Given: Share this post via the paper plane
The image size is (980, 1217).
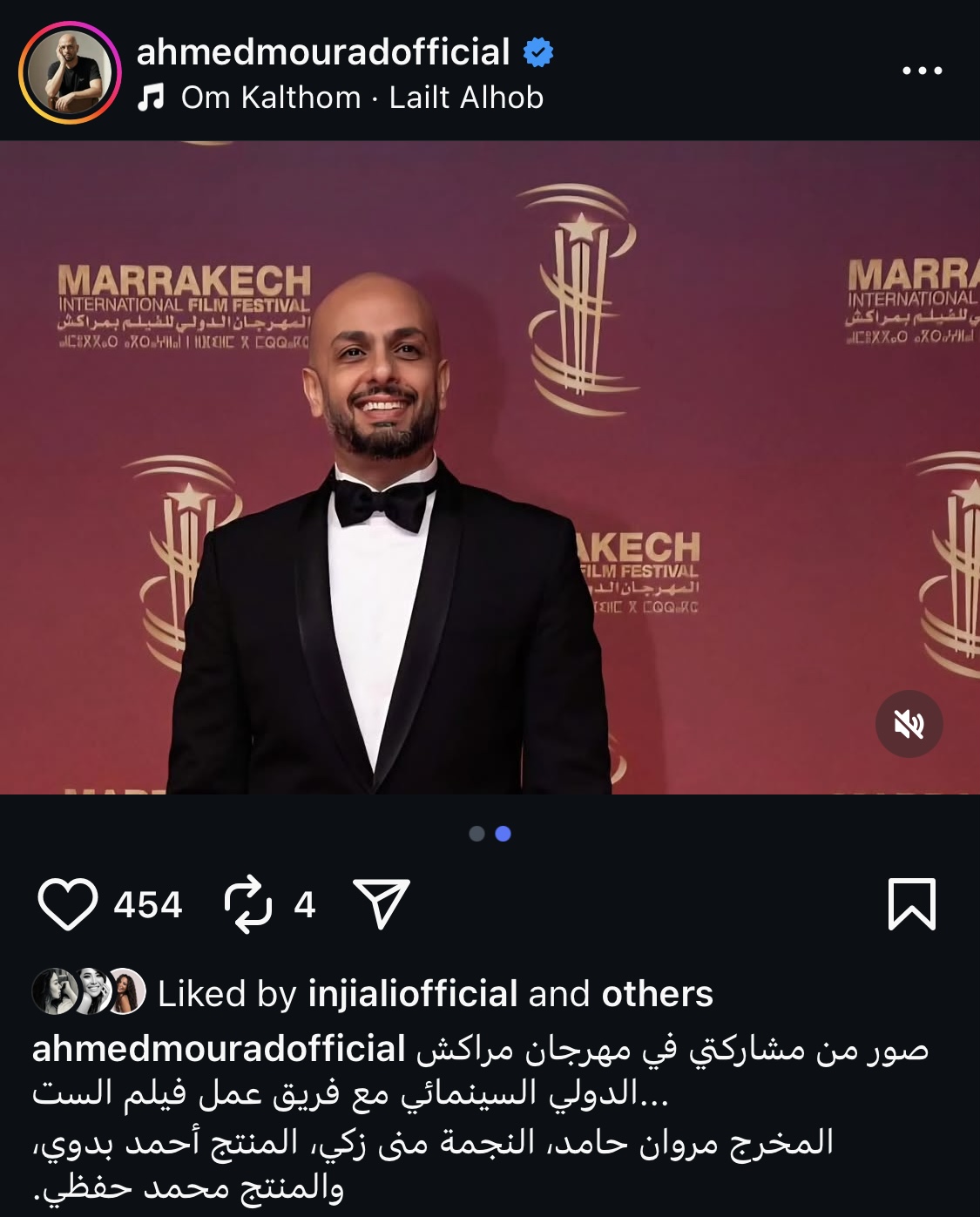Looking at the screenshot, I should click(x=382, y=903).
